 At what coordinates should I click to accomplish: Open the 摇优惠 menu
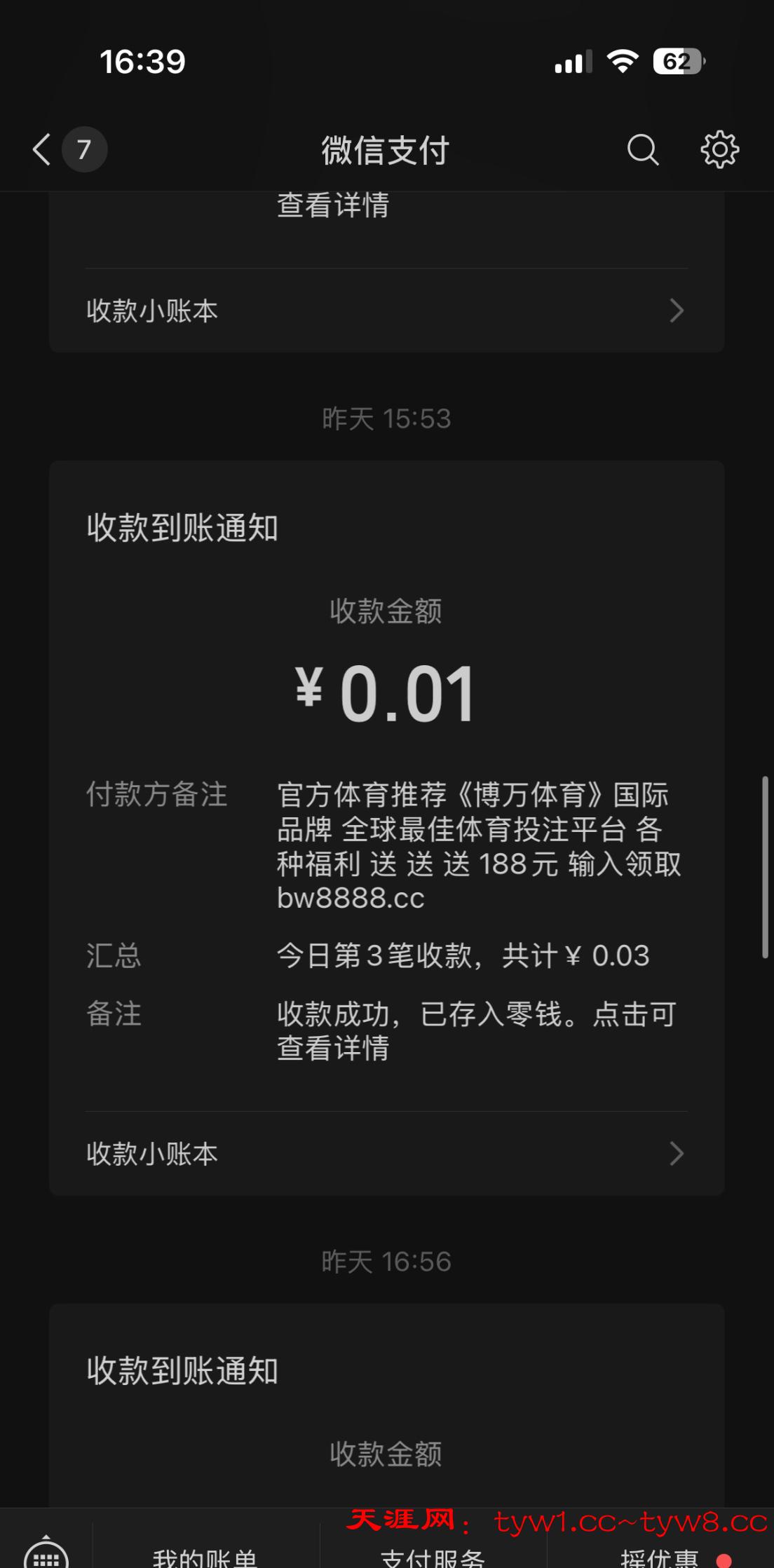(659, 1556)
